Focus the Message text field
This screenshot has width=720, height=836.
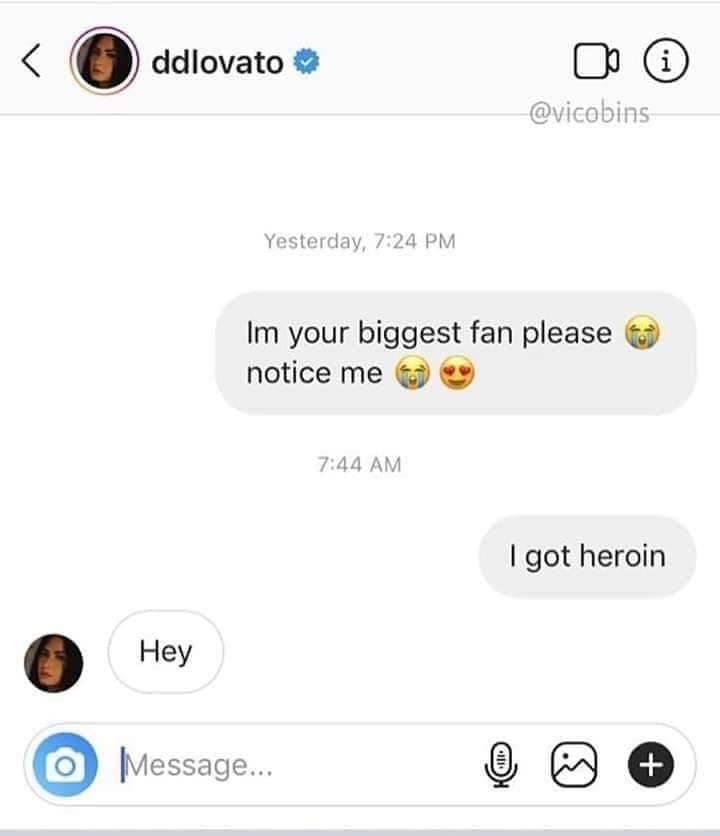(x=290, y=766)
